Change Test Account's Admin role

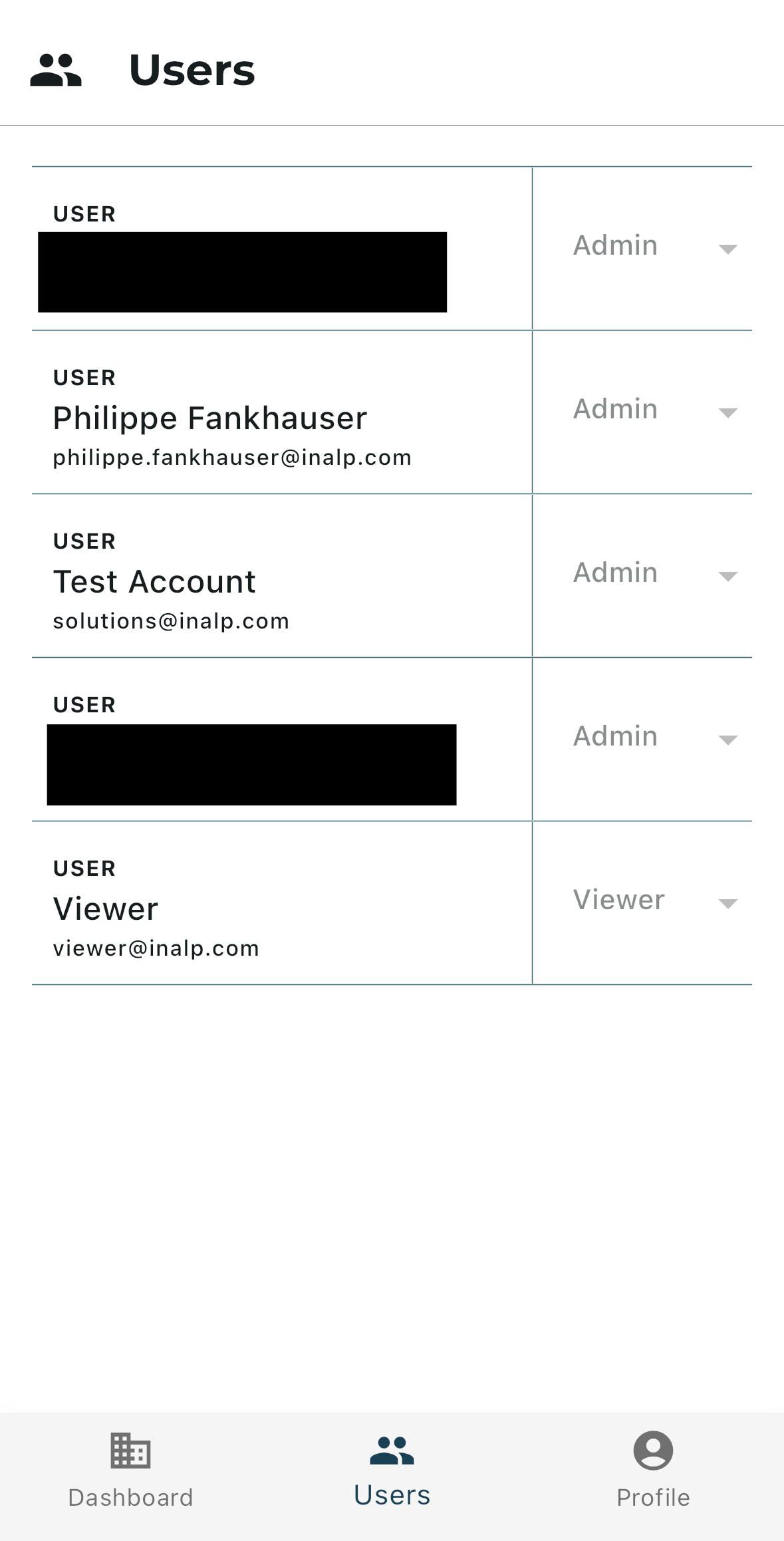coord(654,574)
